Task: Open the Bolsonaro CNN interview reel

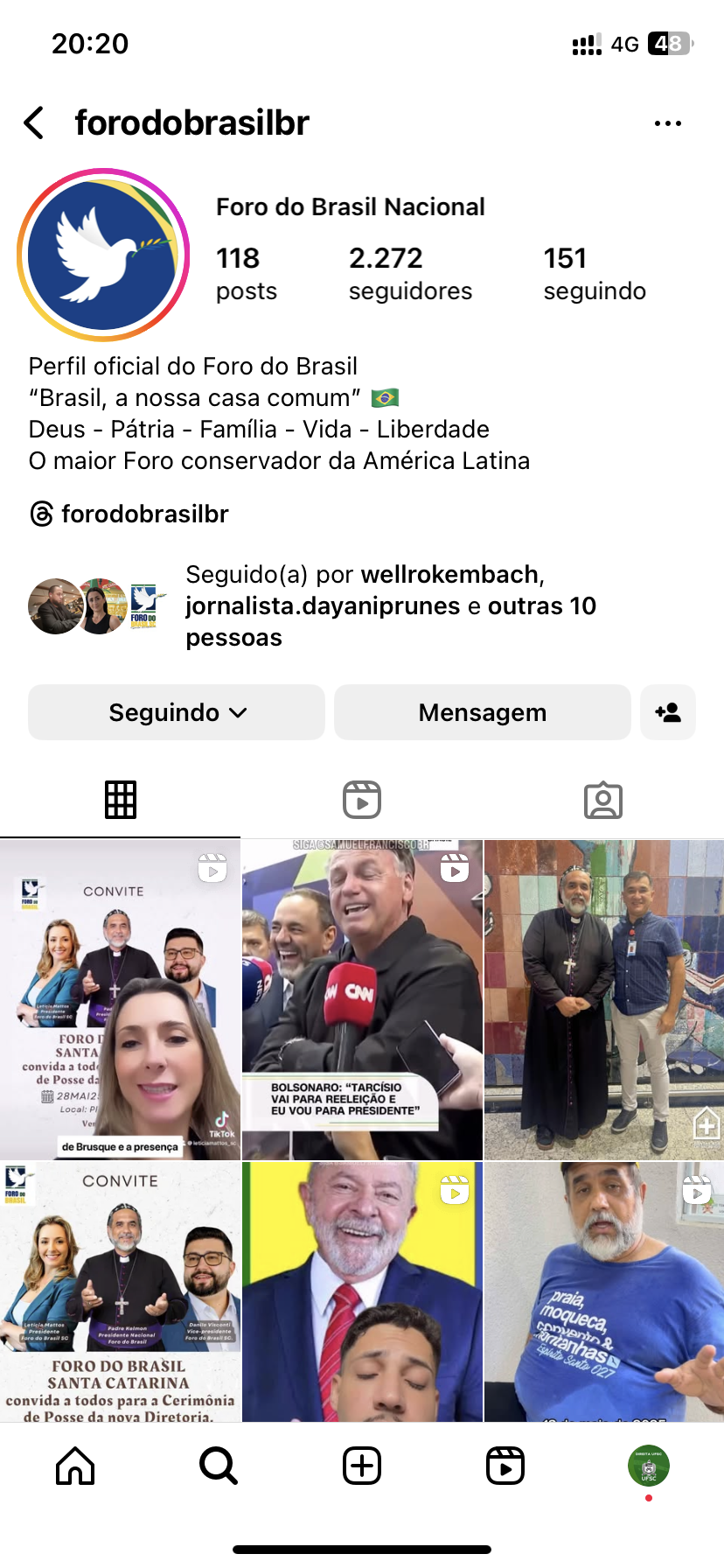Action: point(362,999)
